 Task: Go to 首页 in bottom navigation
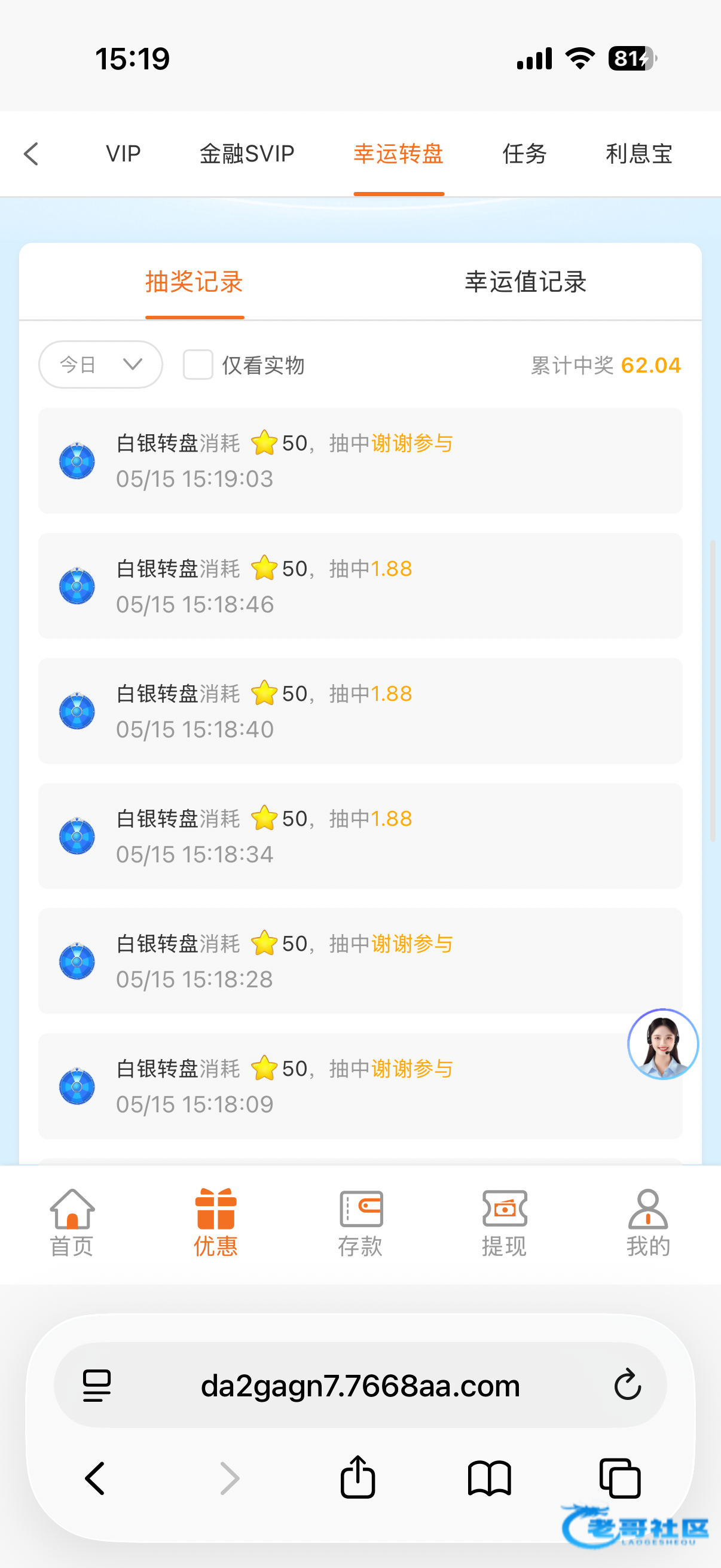72,1223
